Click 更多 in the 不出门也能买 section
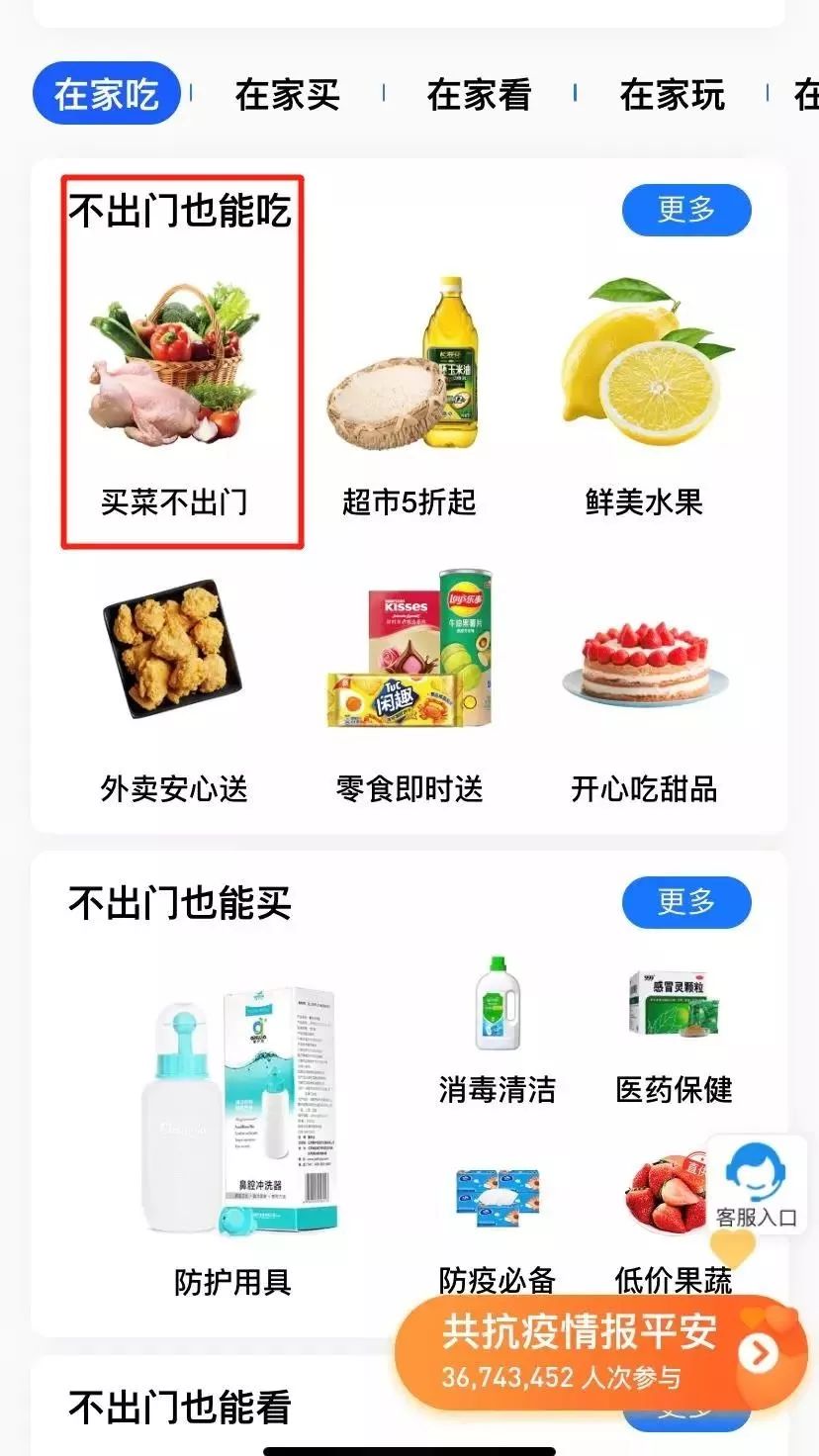The height and width of the screenshot is (1456, 819). (x=686, y=902)
